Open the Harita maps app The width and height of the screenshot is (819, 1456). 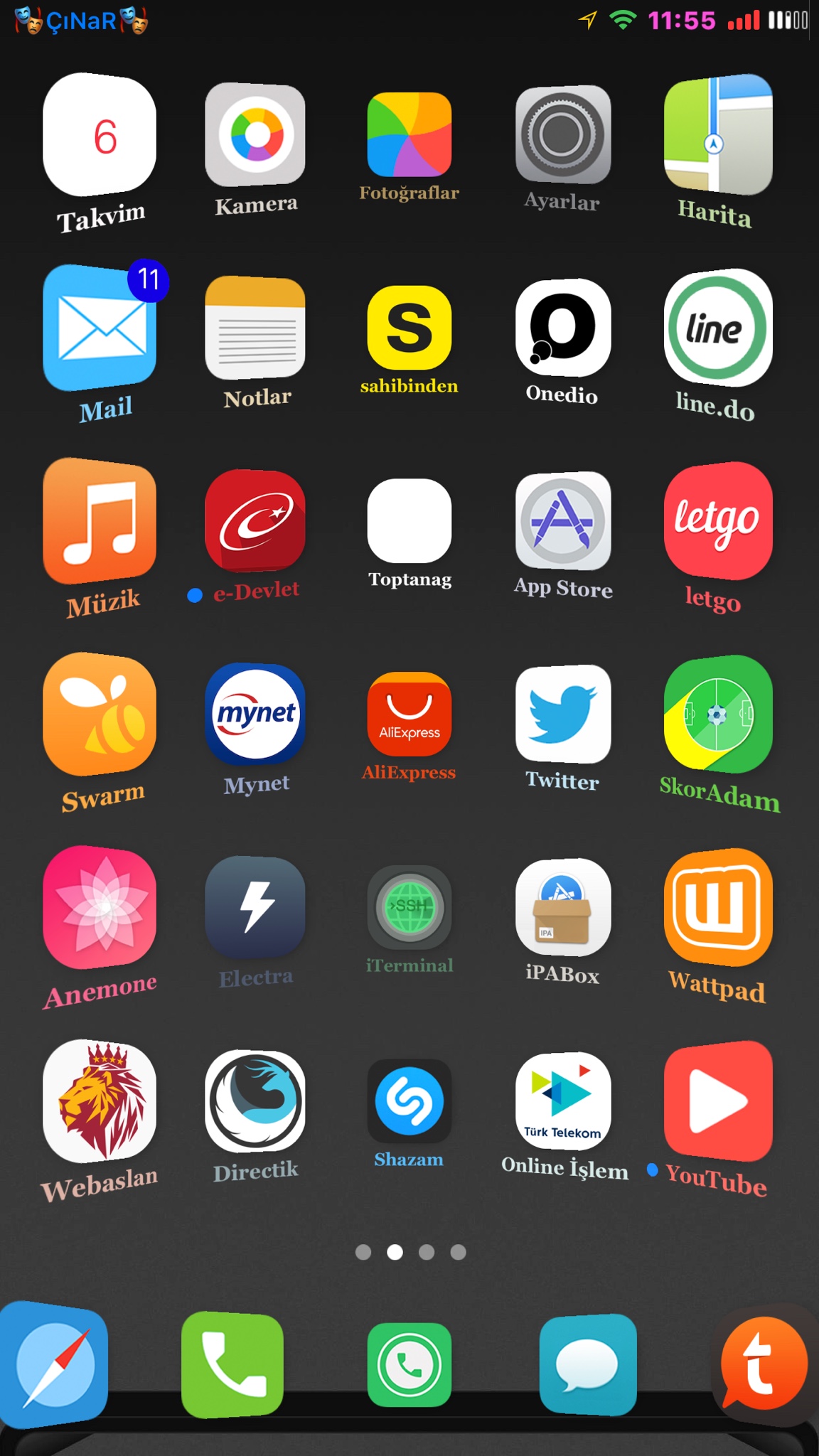(717, 135)
